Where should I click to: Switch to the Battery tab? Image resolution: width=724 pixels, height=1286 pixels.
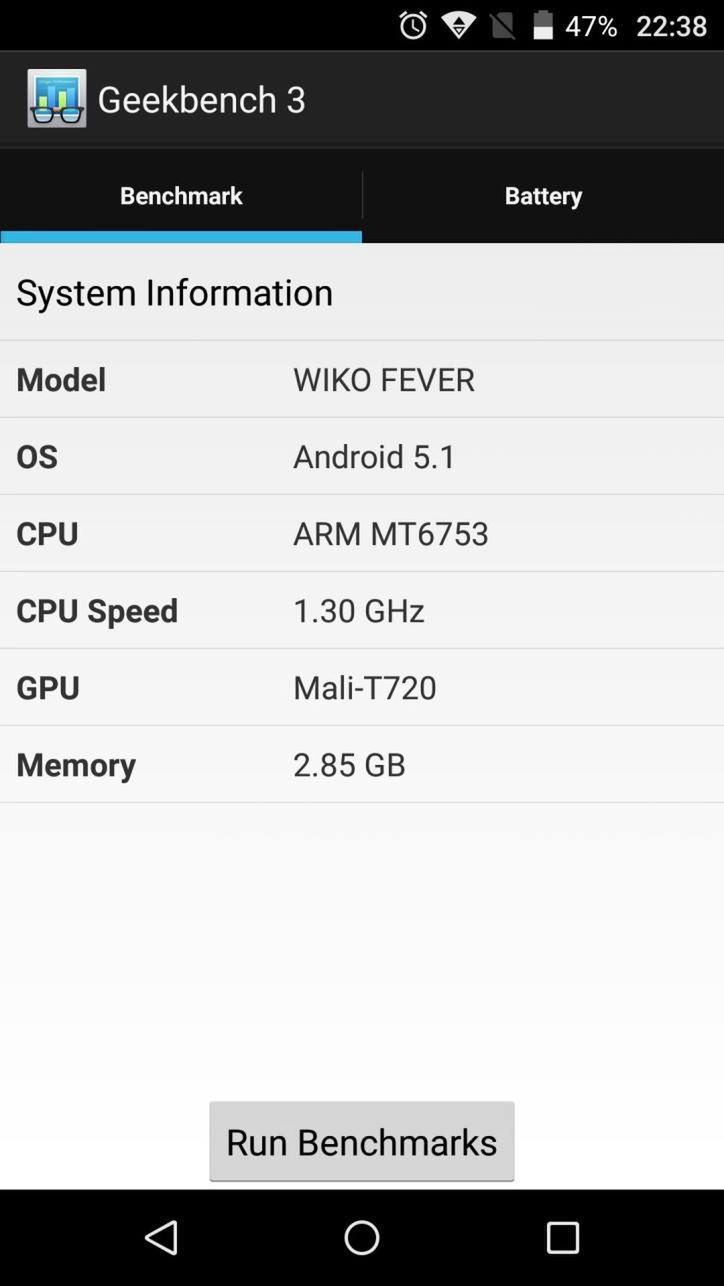[543, 195]
